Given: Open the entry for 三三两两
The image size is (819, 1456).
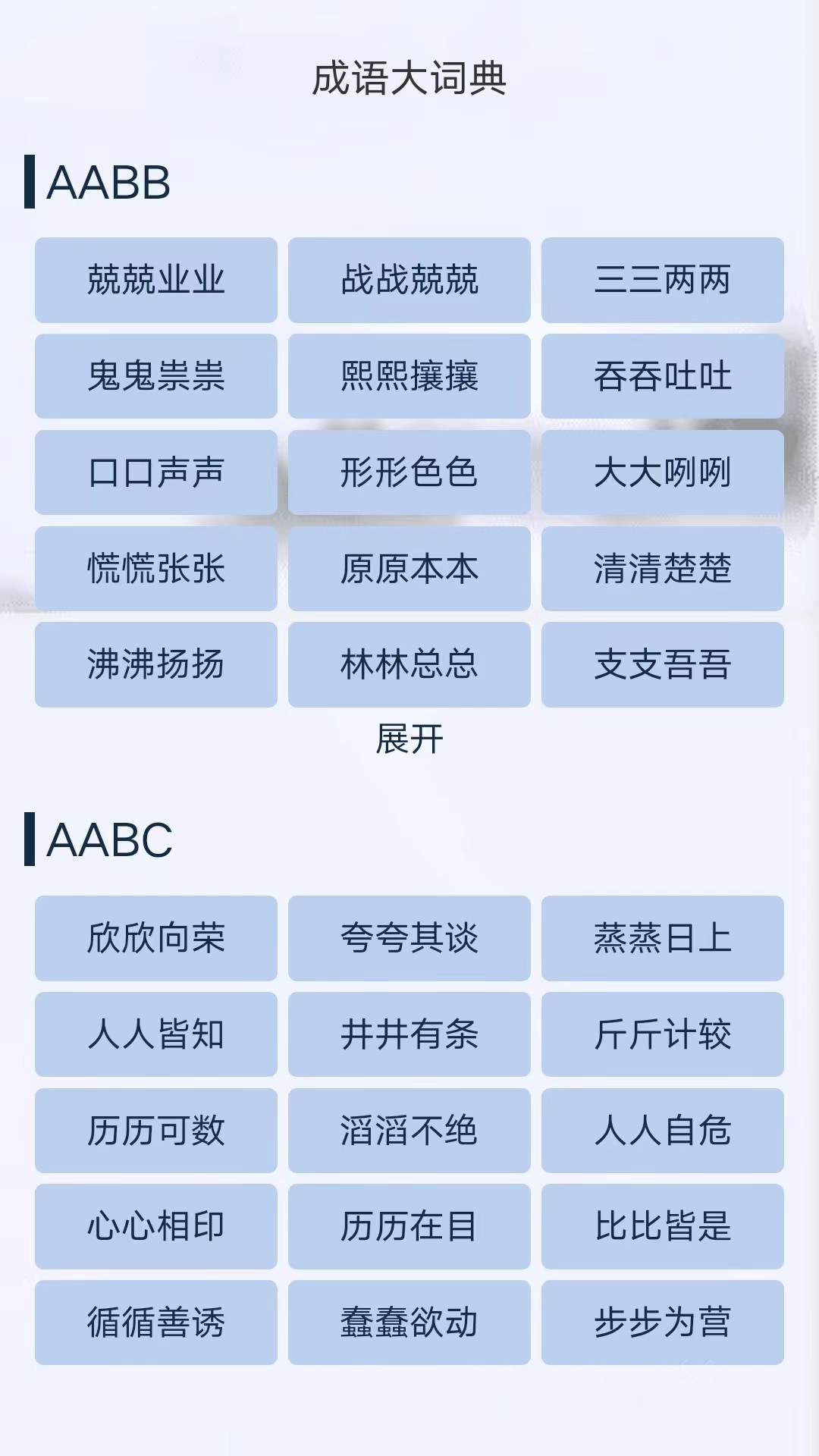Looking at the screenshot, I should pos(663,280).
